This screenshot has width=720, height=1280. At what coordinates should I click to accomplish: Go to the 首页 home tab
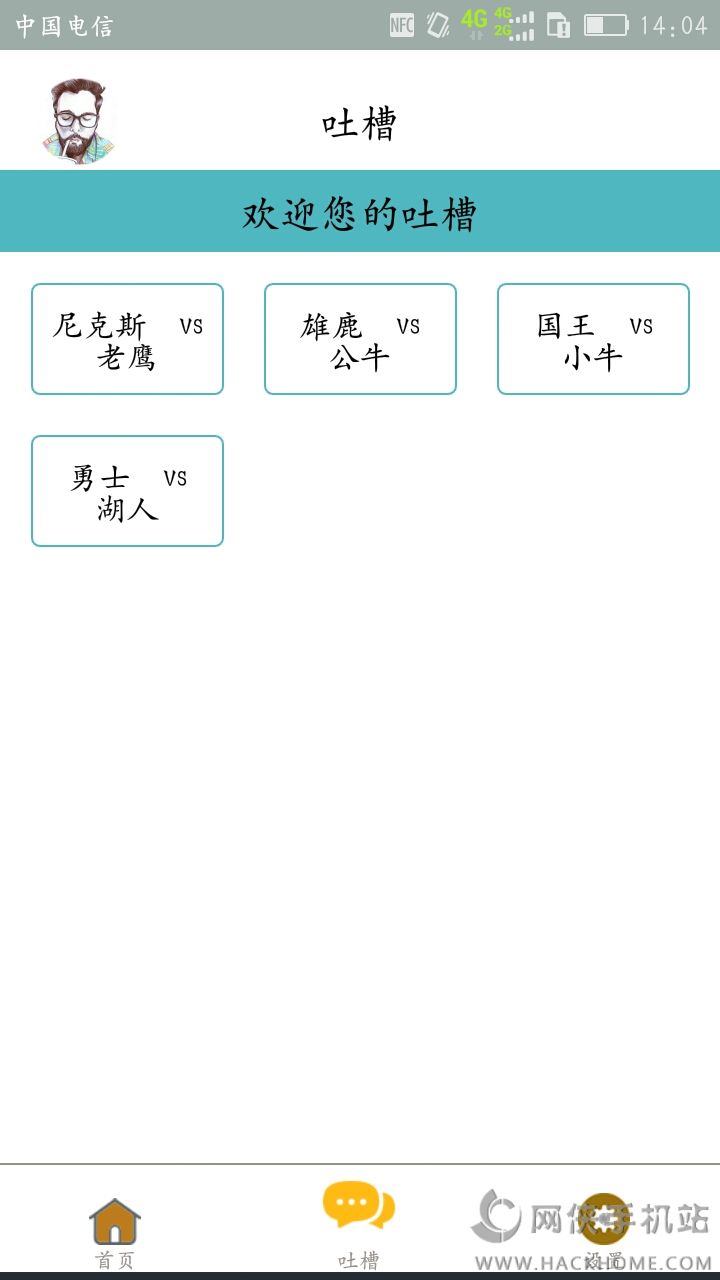coord(115,1230)
